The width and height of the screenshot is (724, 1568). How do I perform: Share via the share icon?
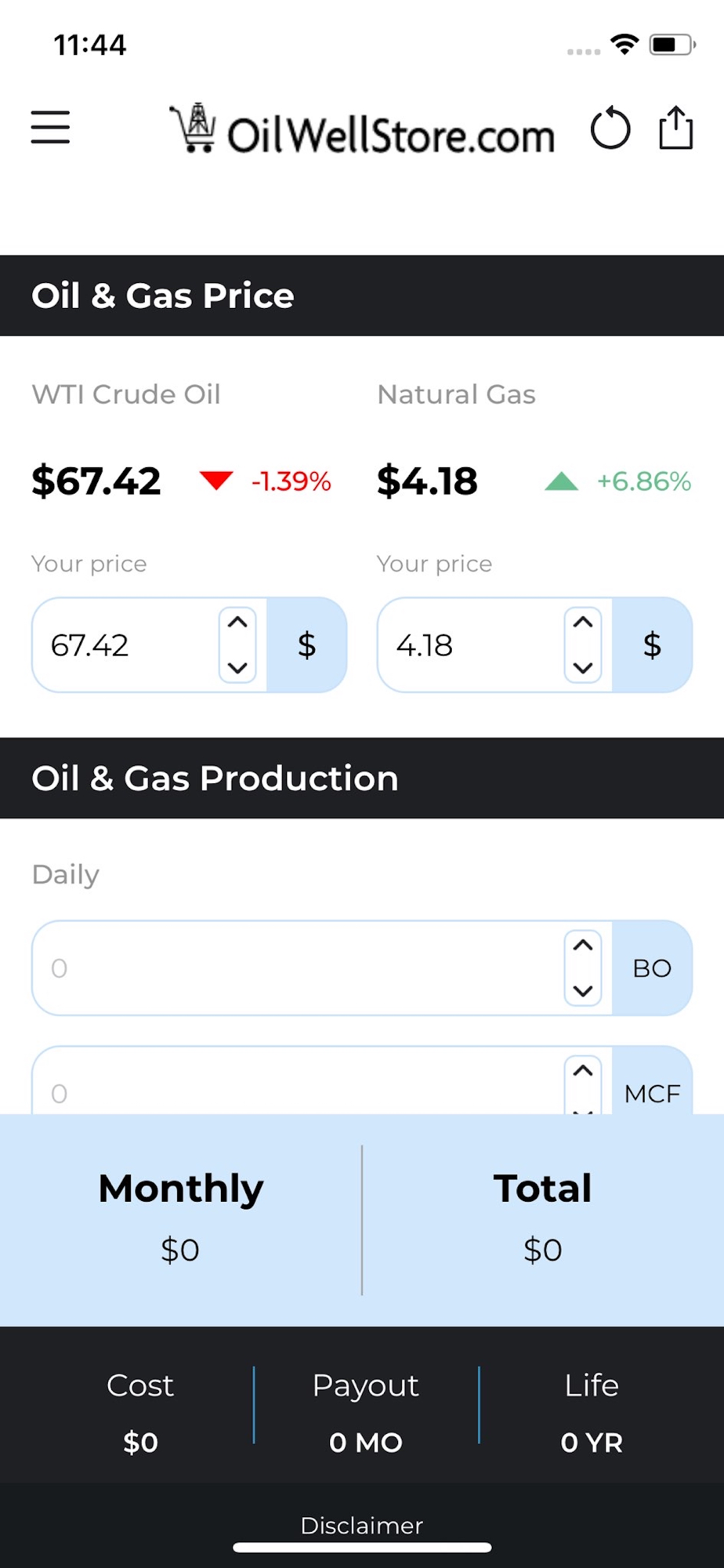(x=675, y=128)
